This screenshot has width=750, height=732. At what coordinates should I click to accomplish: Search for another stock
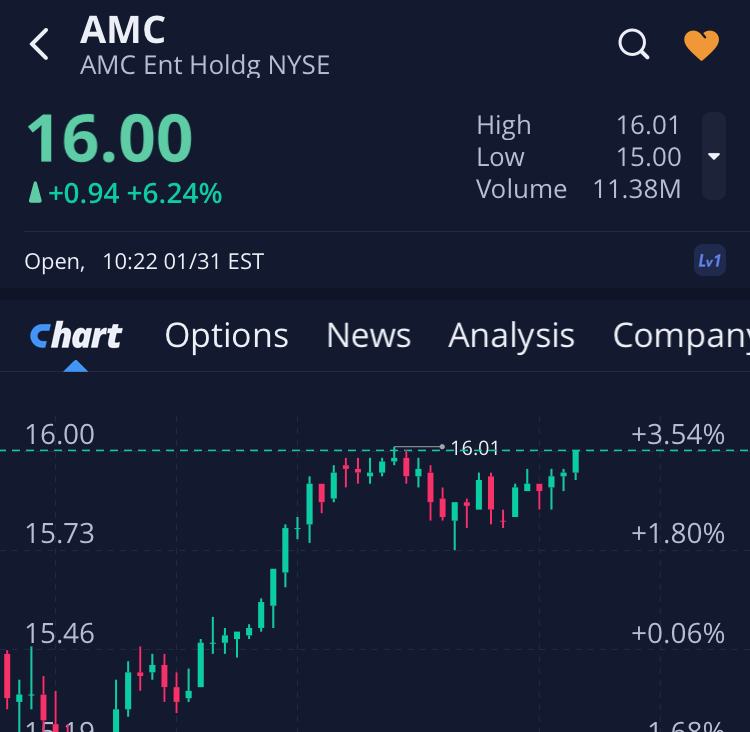tap(634, 44)
